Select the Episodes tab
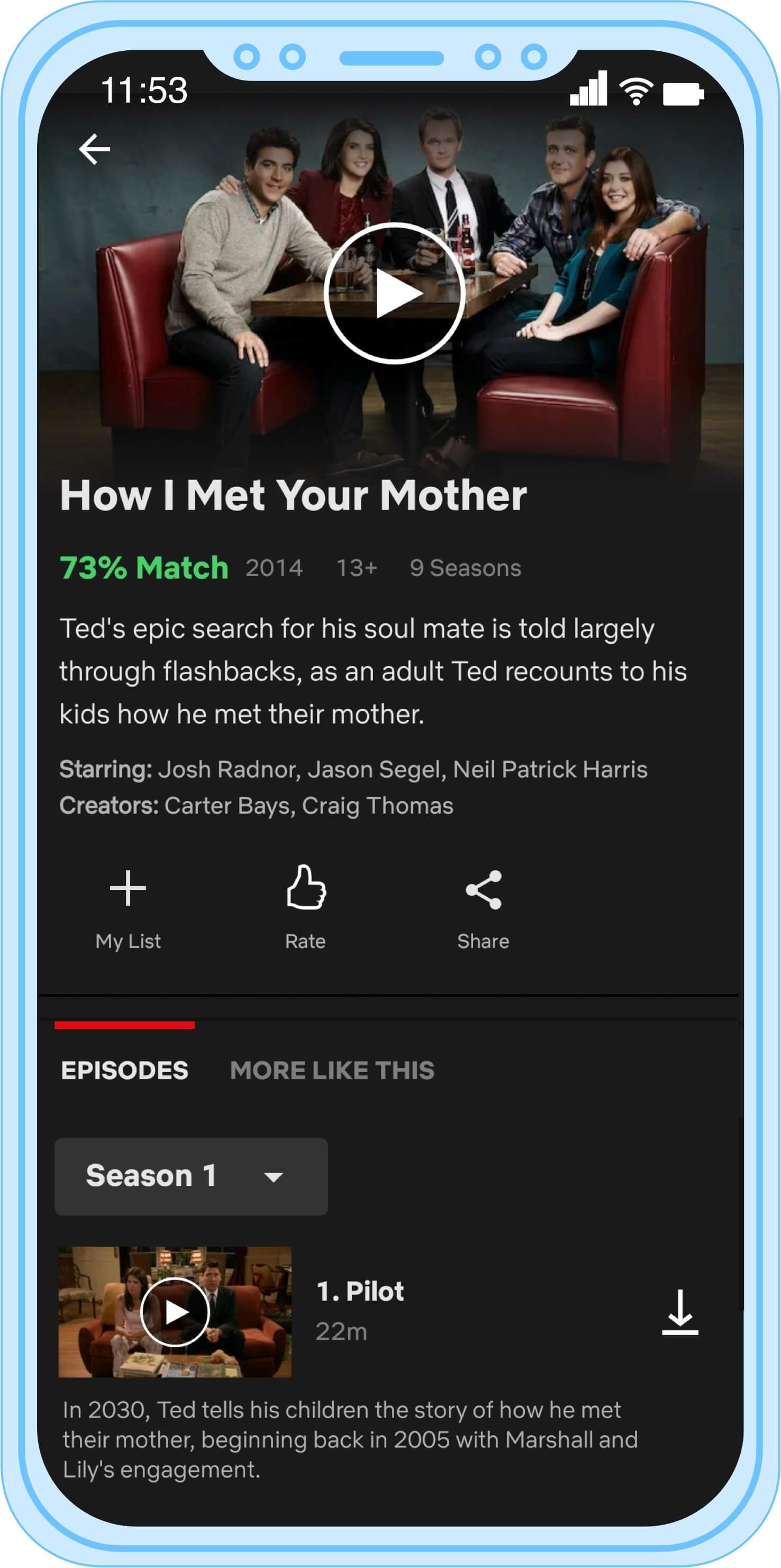781x1568 pixels. click(x=125, y=1070)
